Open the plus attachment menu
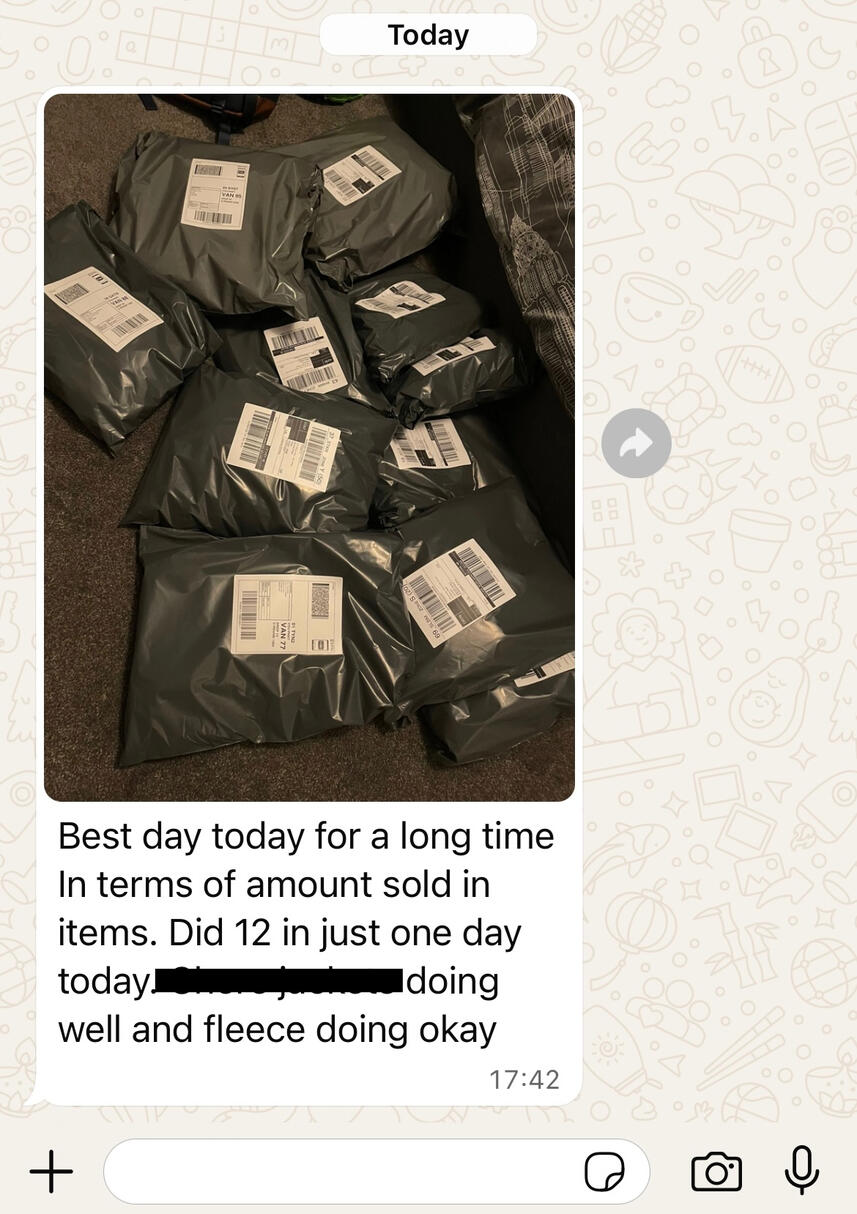This screenshot has width=857, height=1214. pos(51,1170)
